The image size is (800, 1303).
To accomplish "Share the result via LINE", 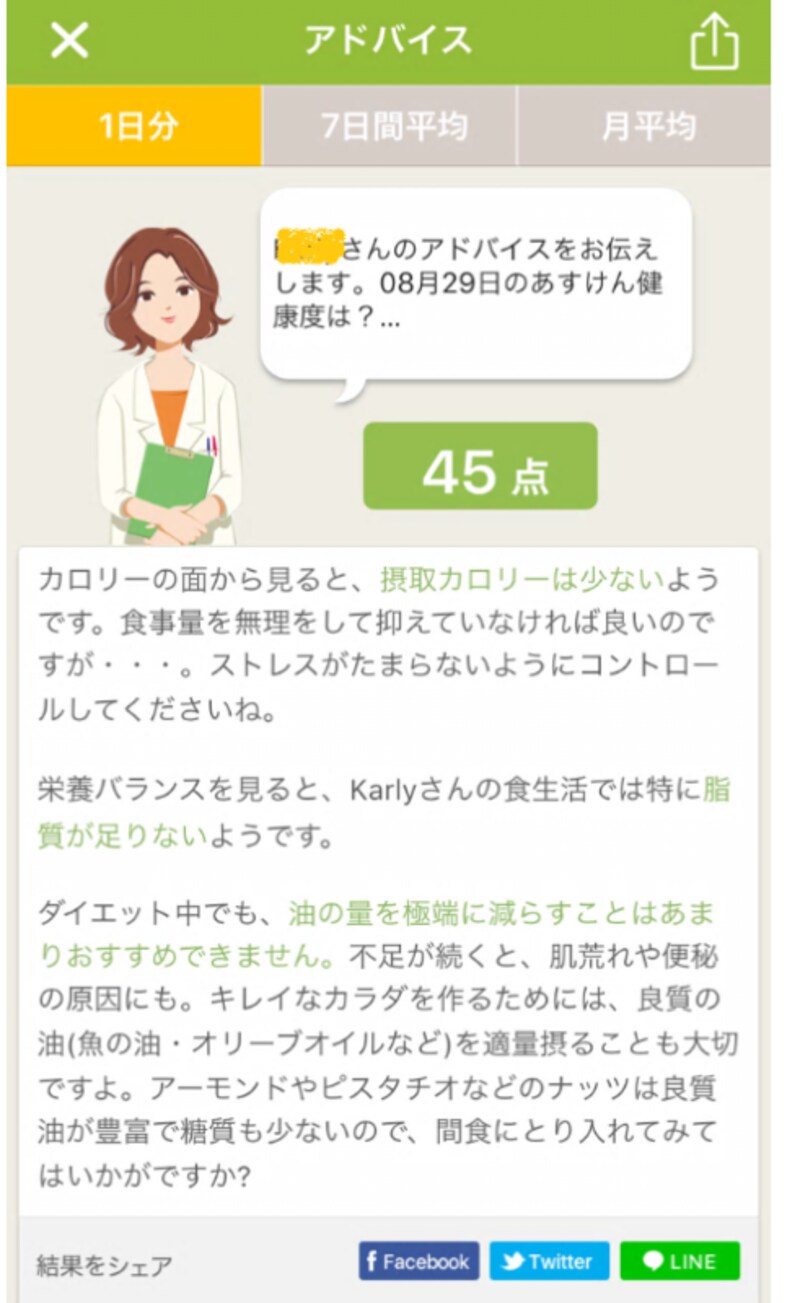I will [680, 1262].
